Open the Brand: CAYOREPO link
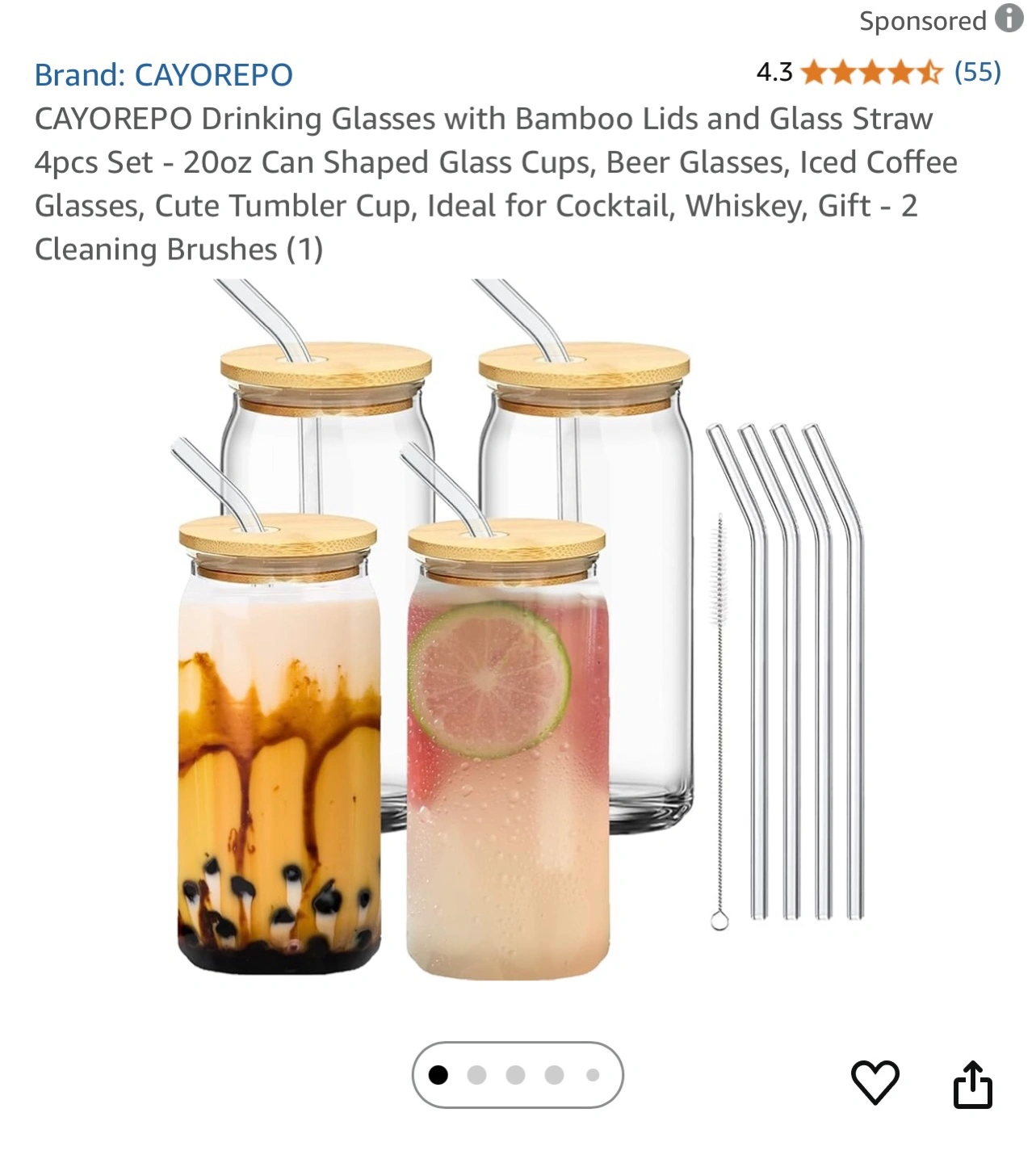Viewport: 1036px width, 1163px height. (x=163, y=75)
